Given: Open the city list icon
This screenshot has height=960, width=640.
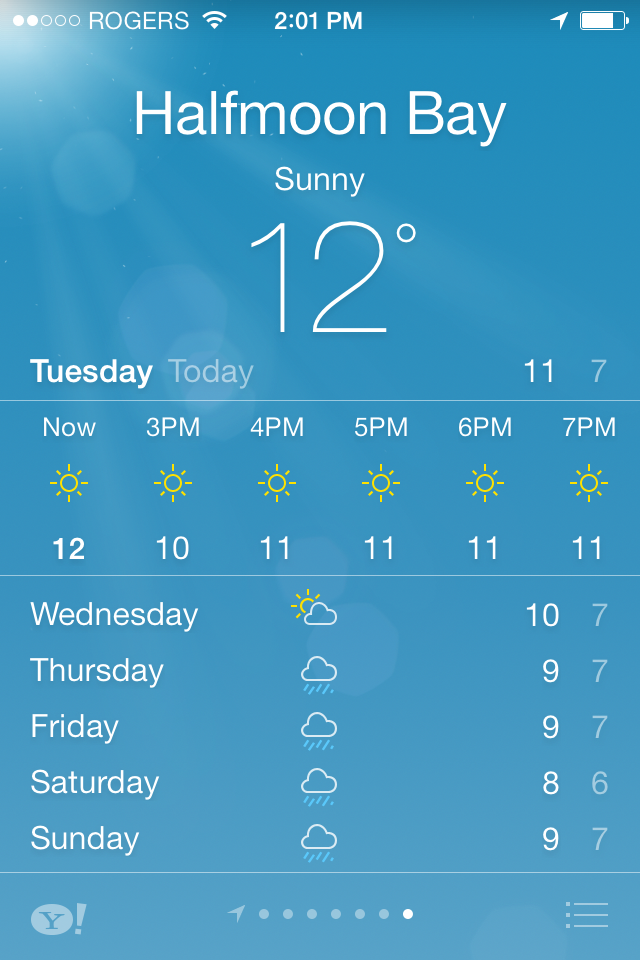Looking at the screenshot, I should click(587, 914).
